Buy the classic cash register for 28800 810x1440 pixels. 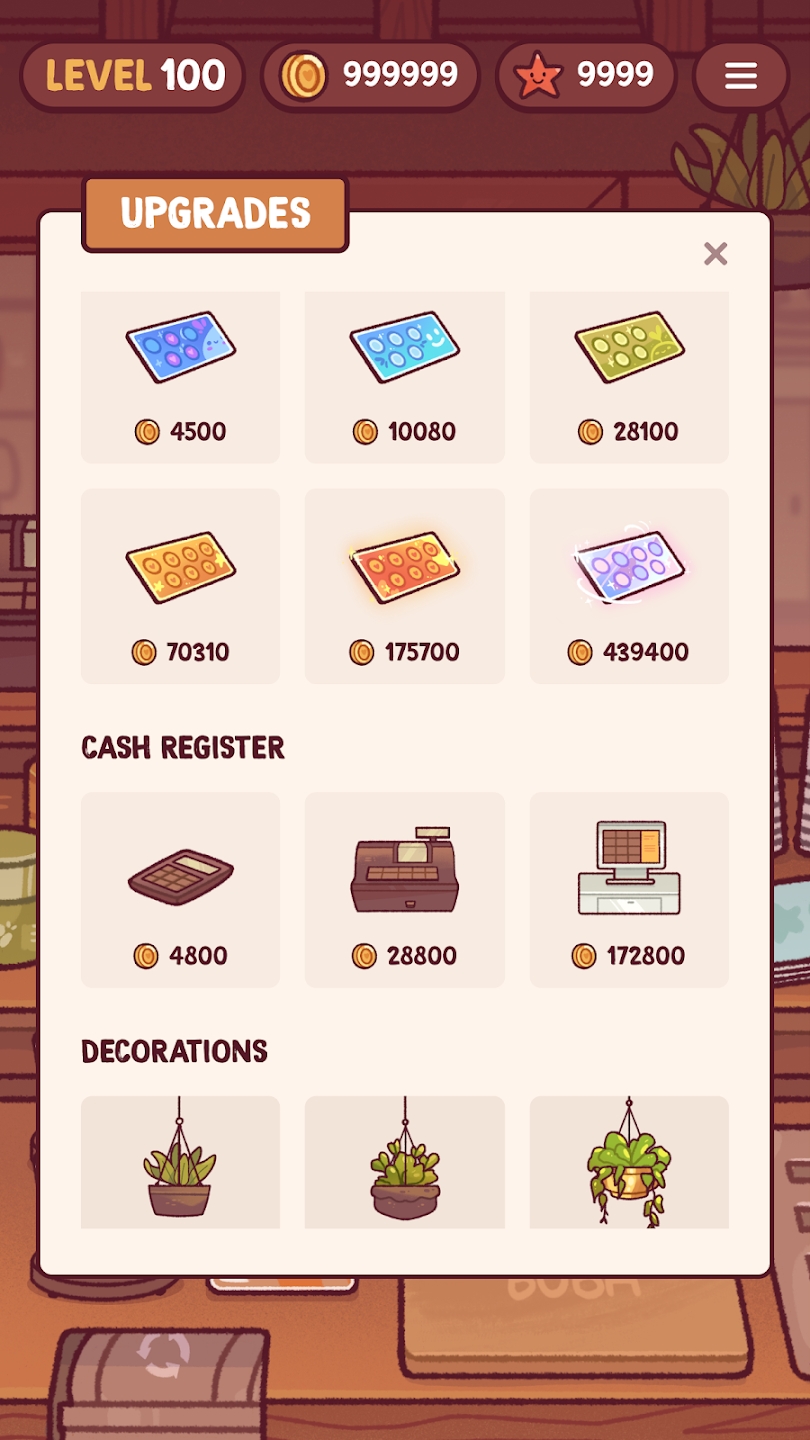(405, 890)
